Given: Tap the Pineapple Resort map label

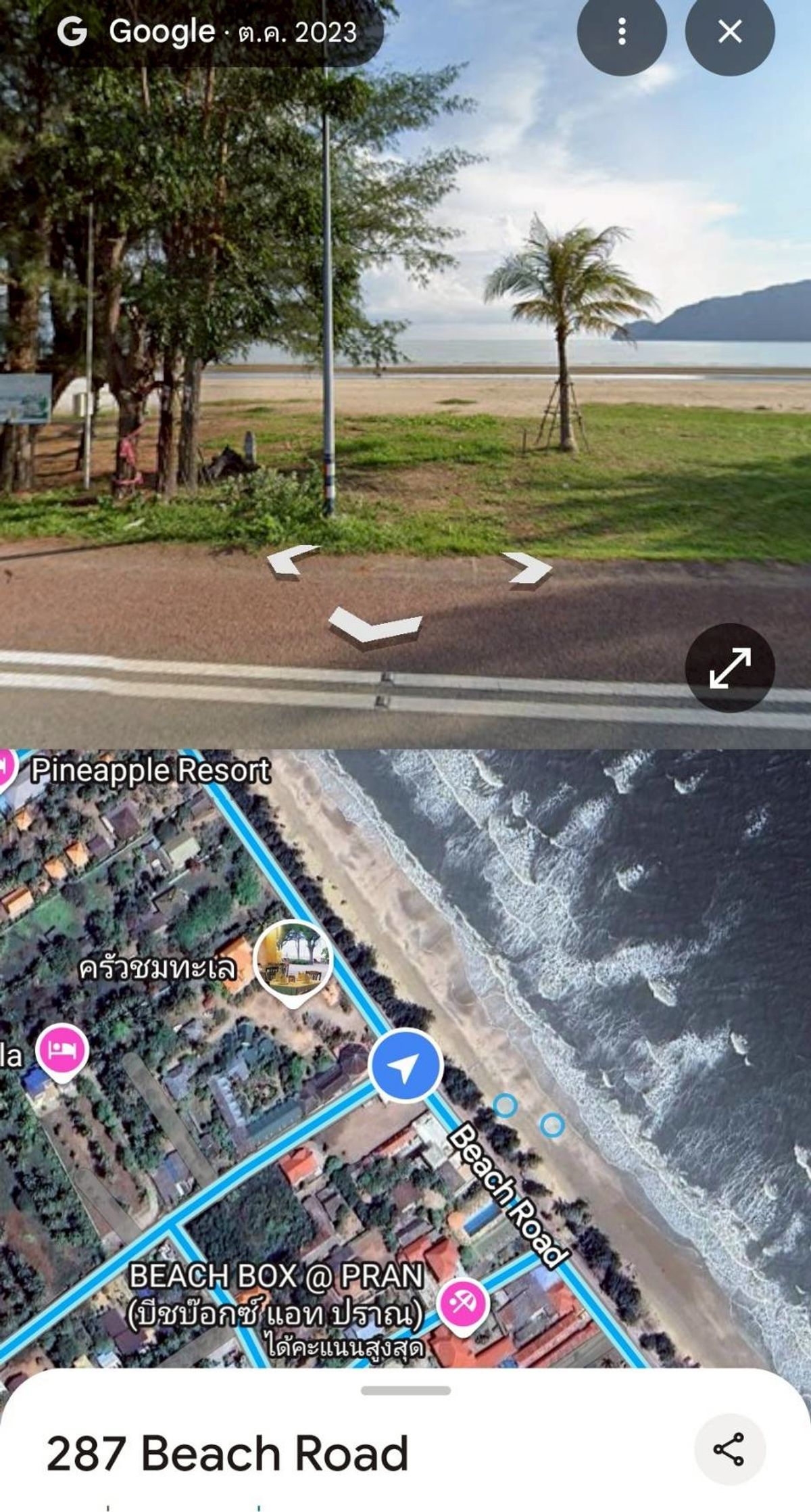Looking at the screenshot, I should (x=150, y=771).
